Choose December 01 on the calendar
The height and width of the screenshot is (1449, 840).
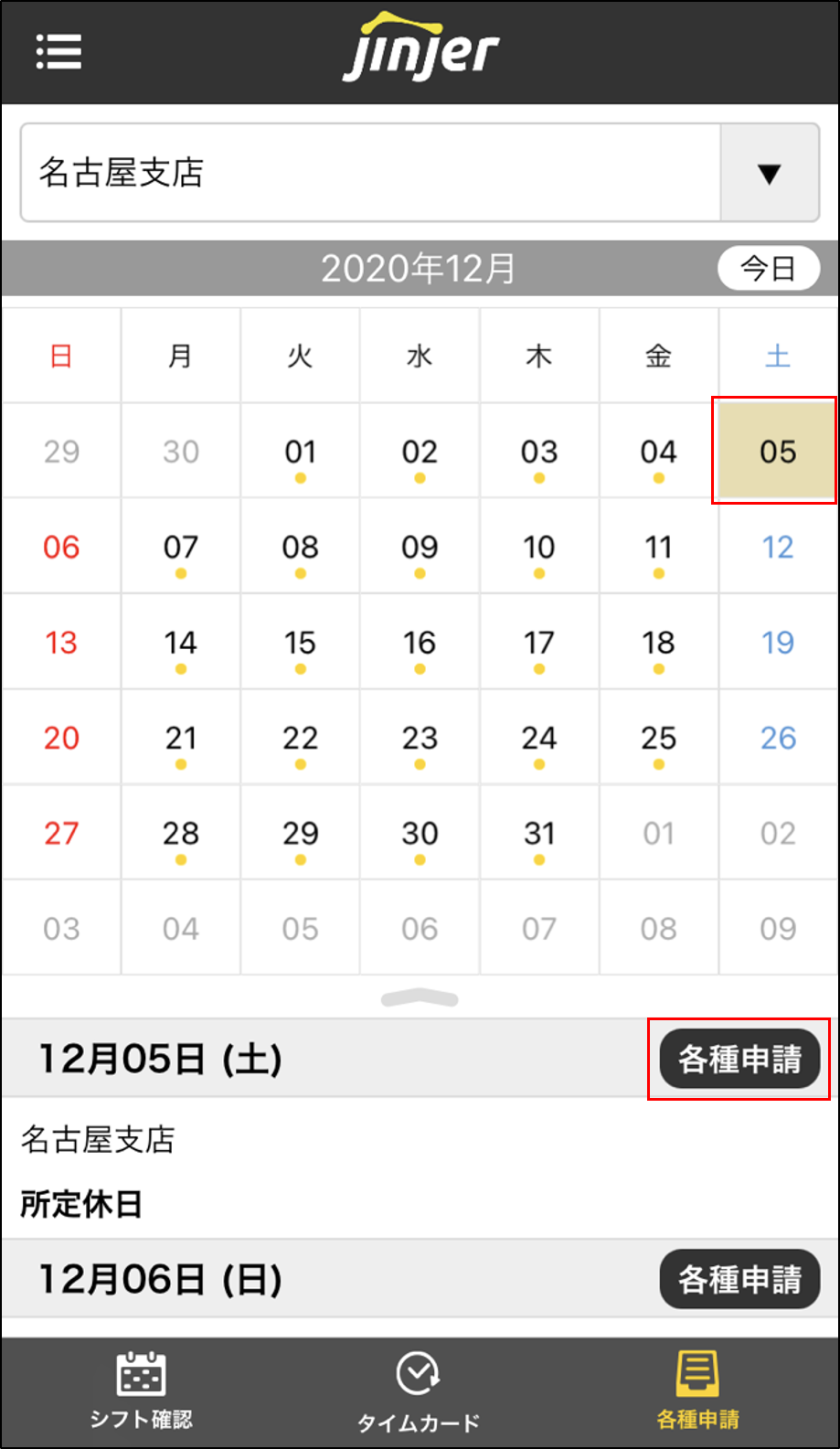(300, 452)
